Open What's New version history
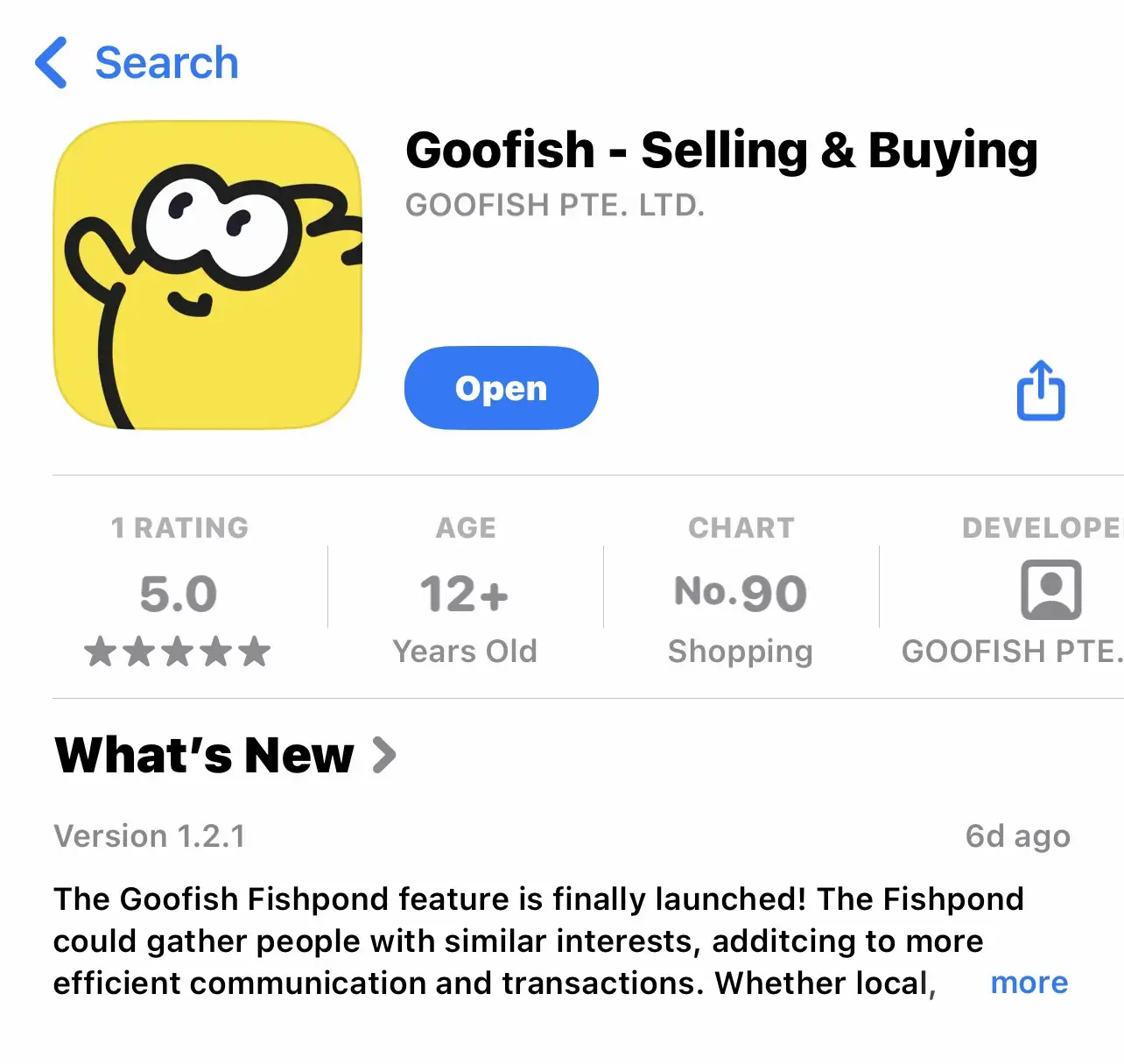1124x1064 pixels. [226, 755]
